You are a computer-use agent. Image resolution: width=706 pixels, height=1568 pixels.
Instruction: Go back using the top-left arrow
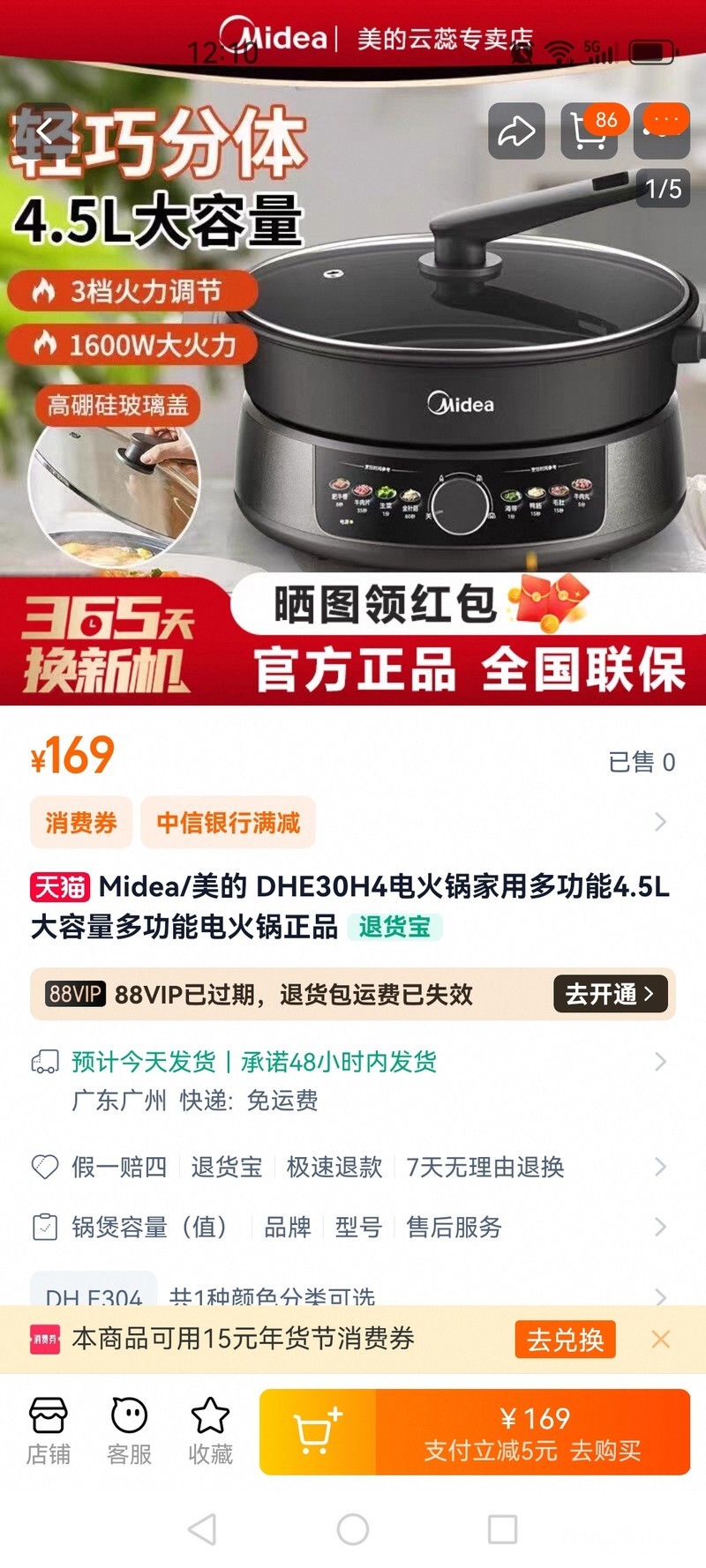tap(46, 131)
